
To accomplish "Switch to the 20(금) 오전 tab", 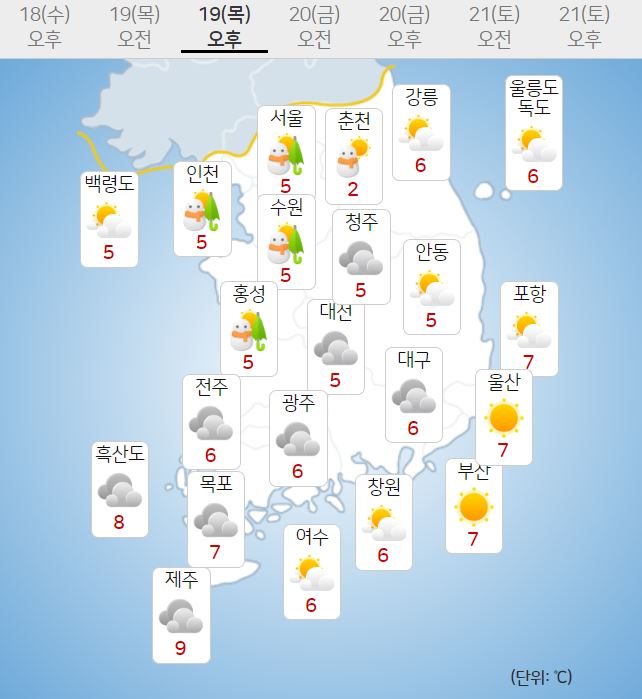I will coord(314,27).
